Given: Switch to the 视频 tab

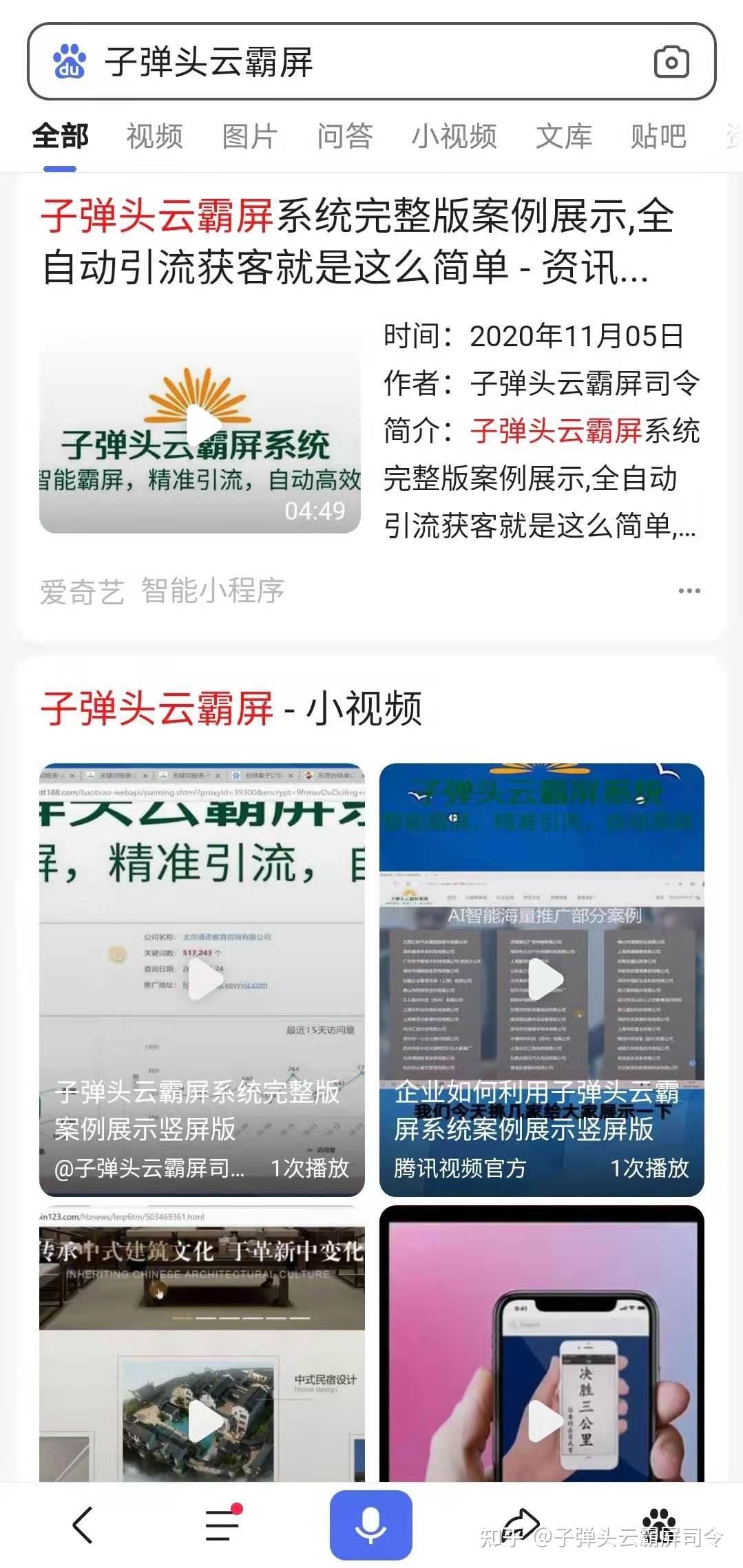Looking at the screenshot, I should (155, 136).
